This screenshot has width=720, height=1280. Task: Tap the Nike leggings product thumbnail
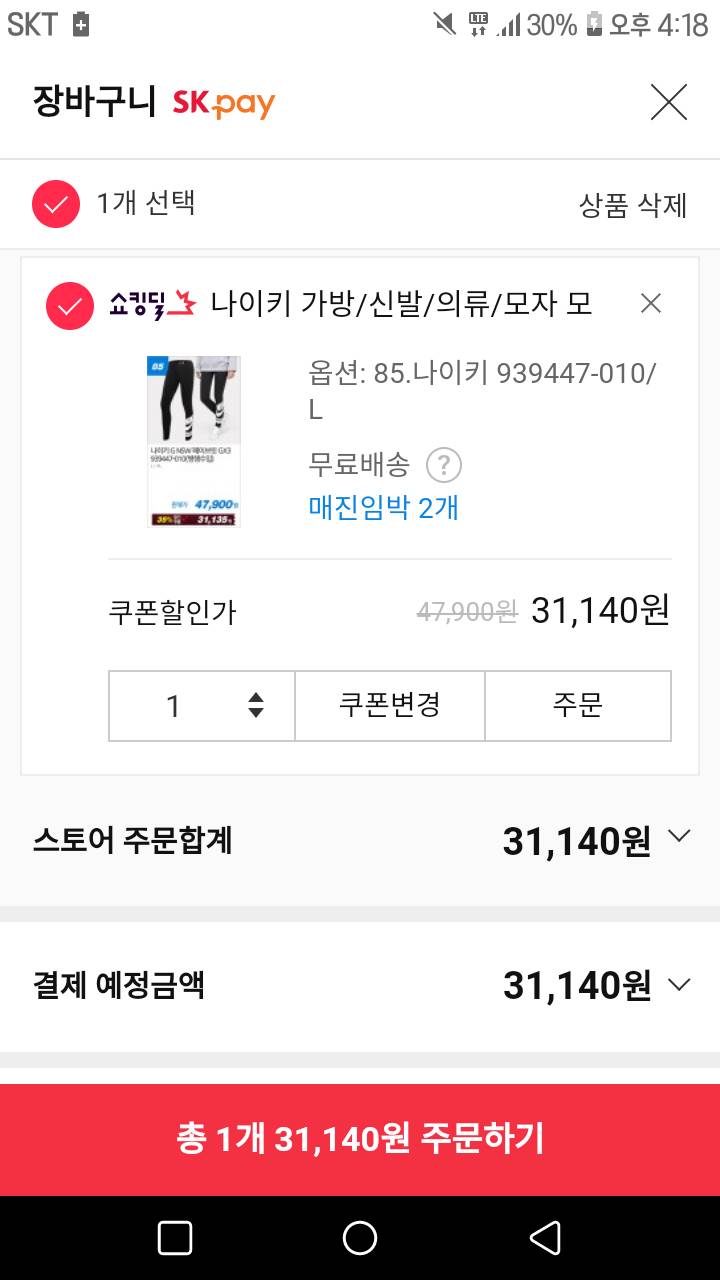tap(191, 440)
